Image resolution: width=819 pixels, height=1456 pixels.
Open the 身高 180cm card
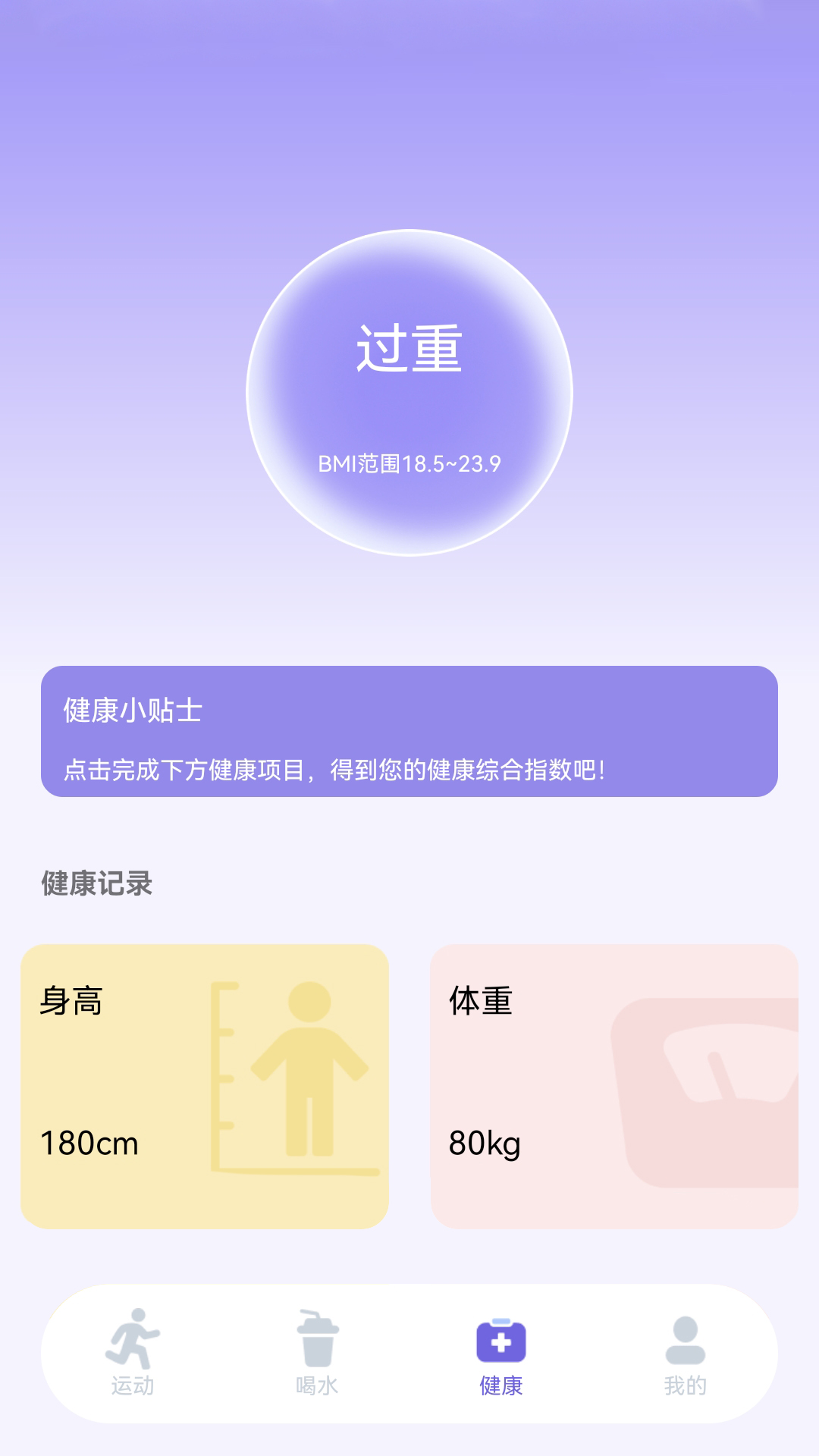[x=205, y=1086]
